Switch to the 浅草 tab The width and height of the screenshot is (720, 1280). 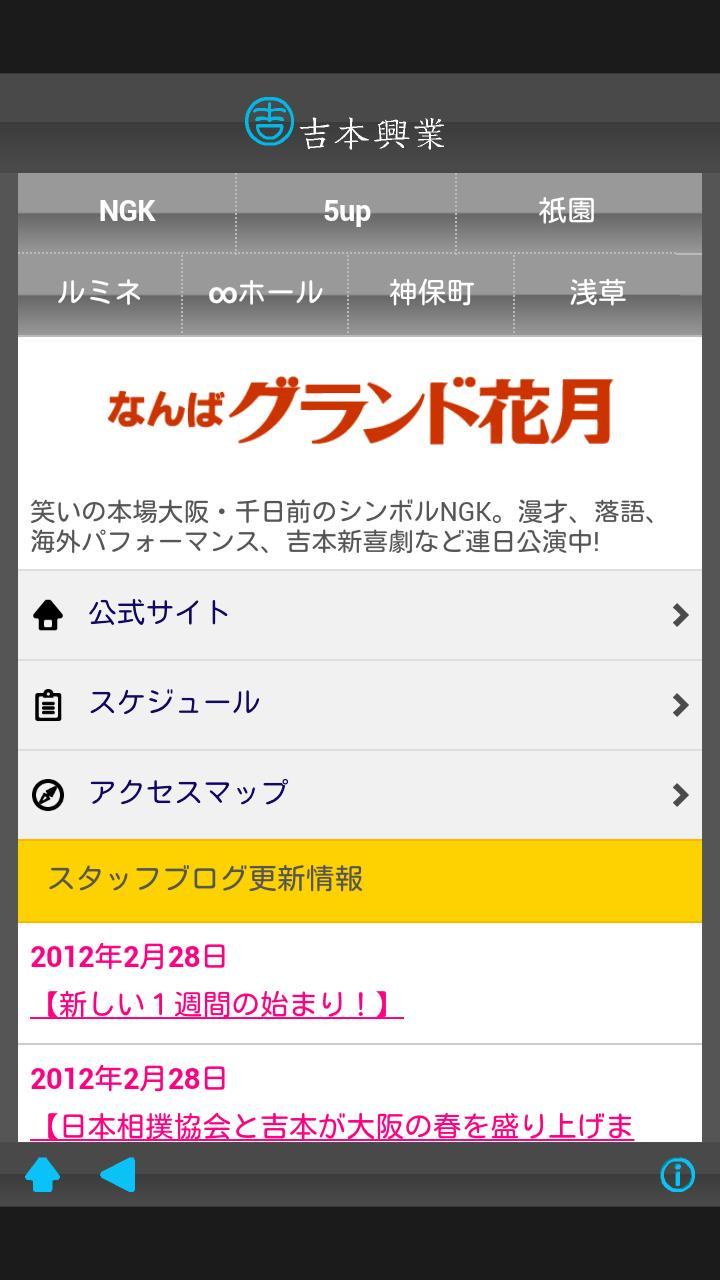pyautogui.click(x=598, y=293)
